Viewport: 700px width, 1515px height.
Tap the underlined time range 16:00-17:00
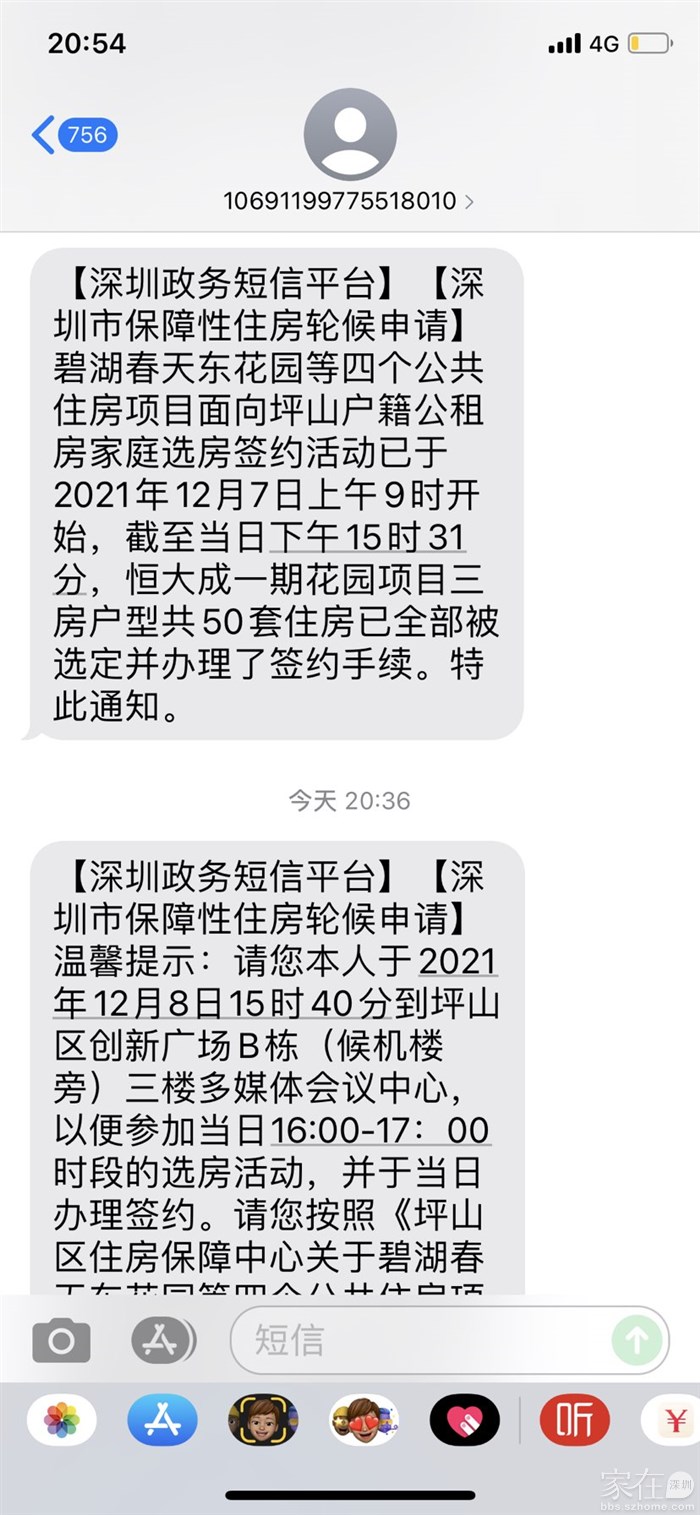click(x=380, y=1130)
